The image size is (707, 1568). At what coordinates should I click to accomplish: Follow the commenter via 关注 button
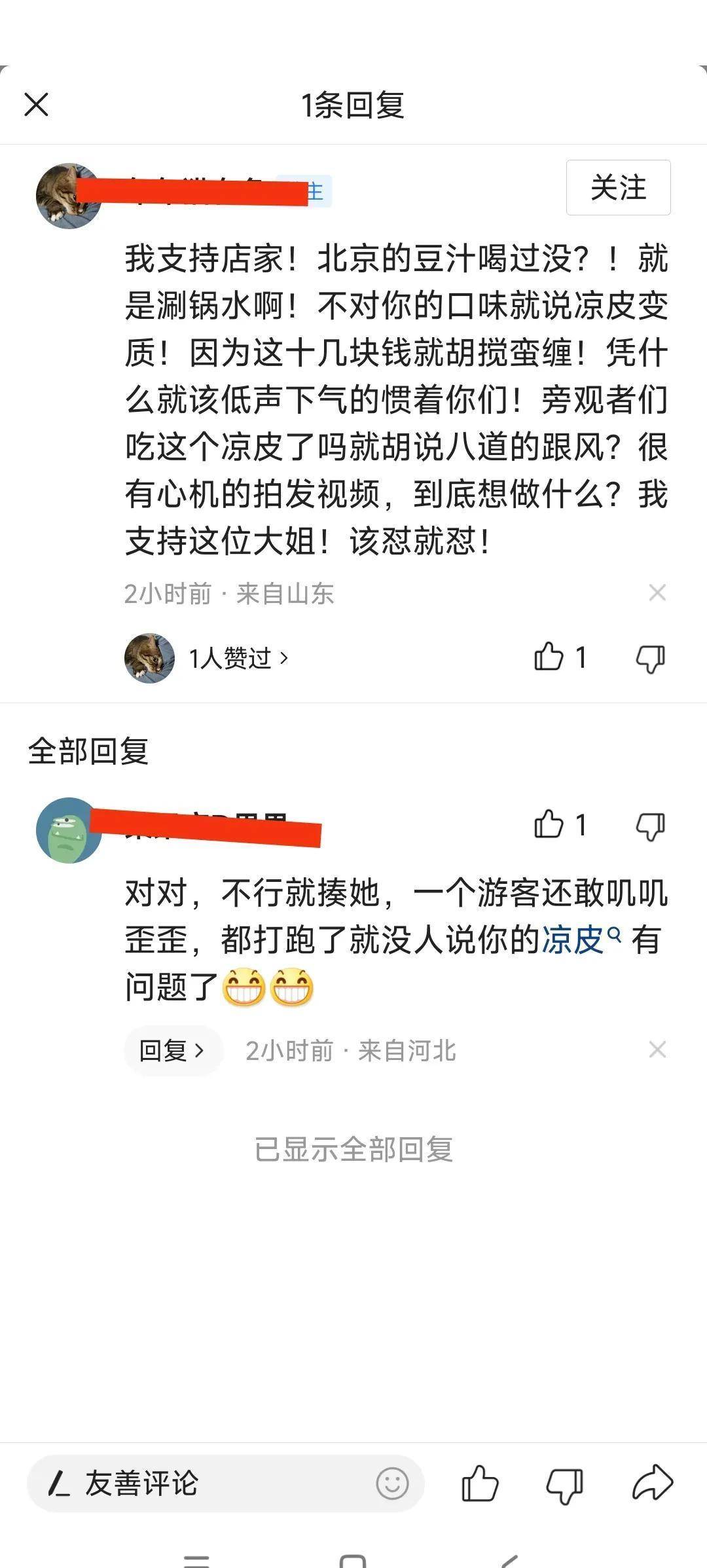618,188
